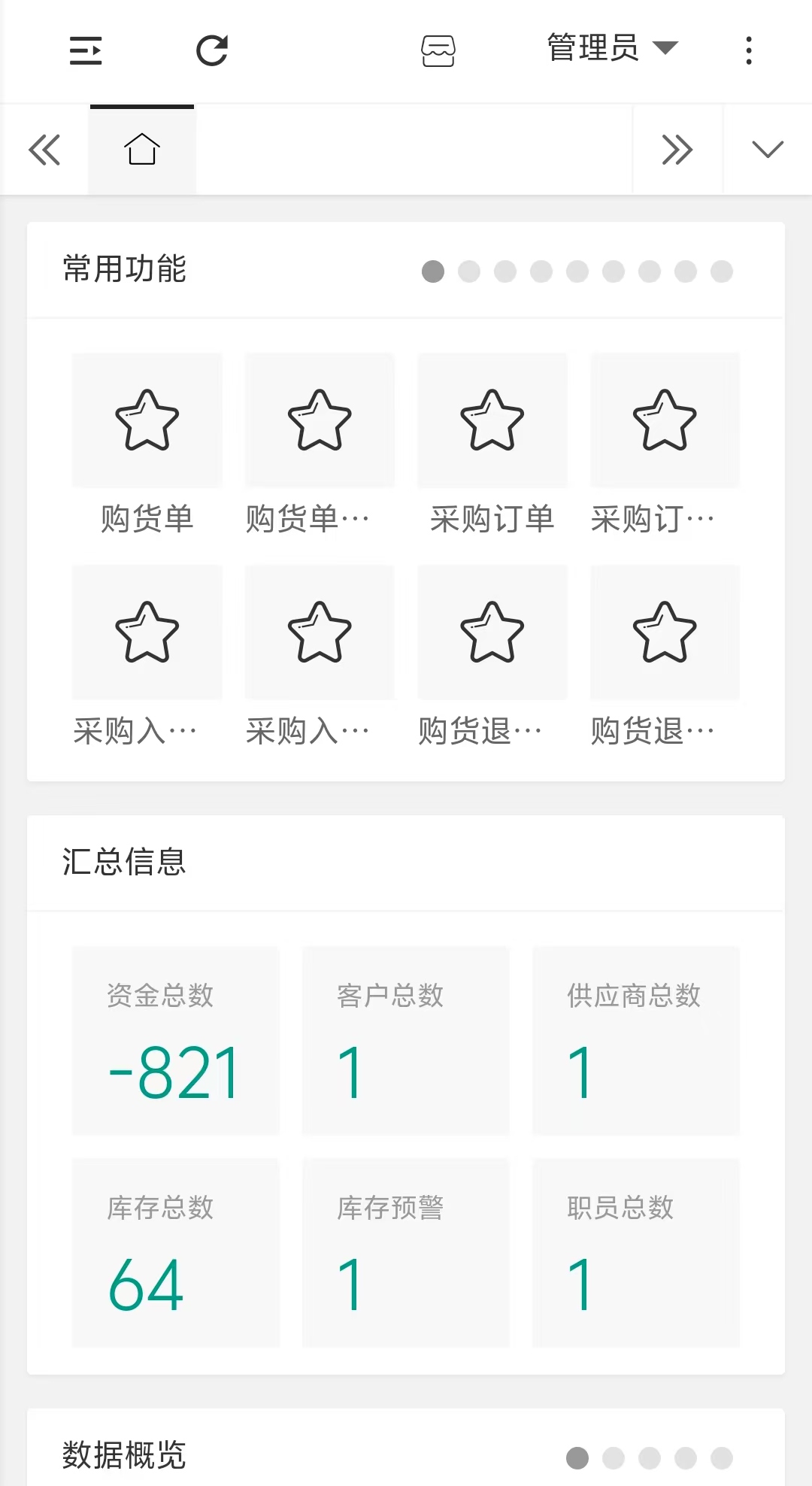Open the 资金总数 summary card
The height and width of the screenshot is (1486, 812).
click(x=176, y=1041)
